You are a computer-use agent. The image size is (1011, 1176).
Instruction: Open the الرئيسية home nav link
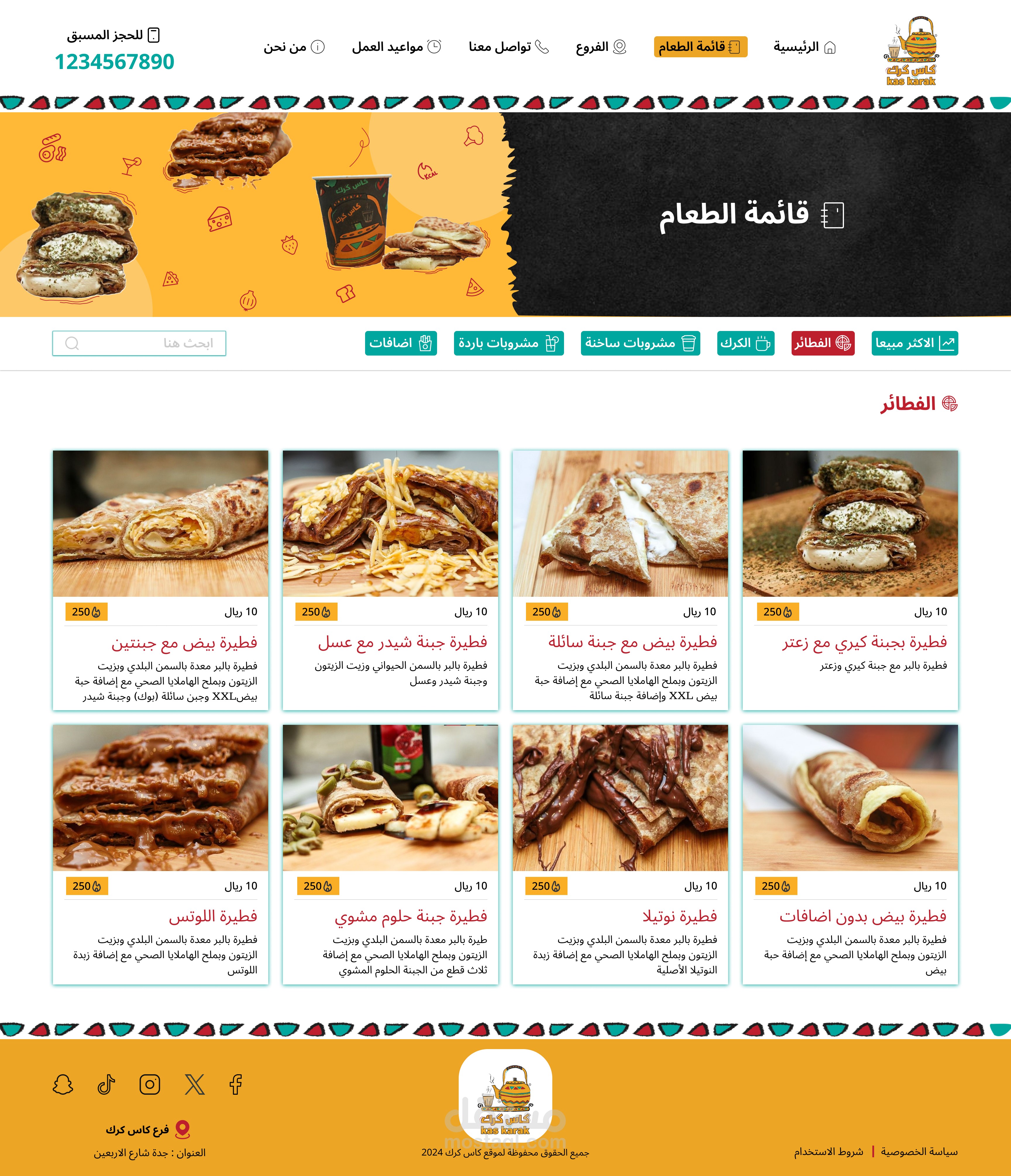804,47
